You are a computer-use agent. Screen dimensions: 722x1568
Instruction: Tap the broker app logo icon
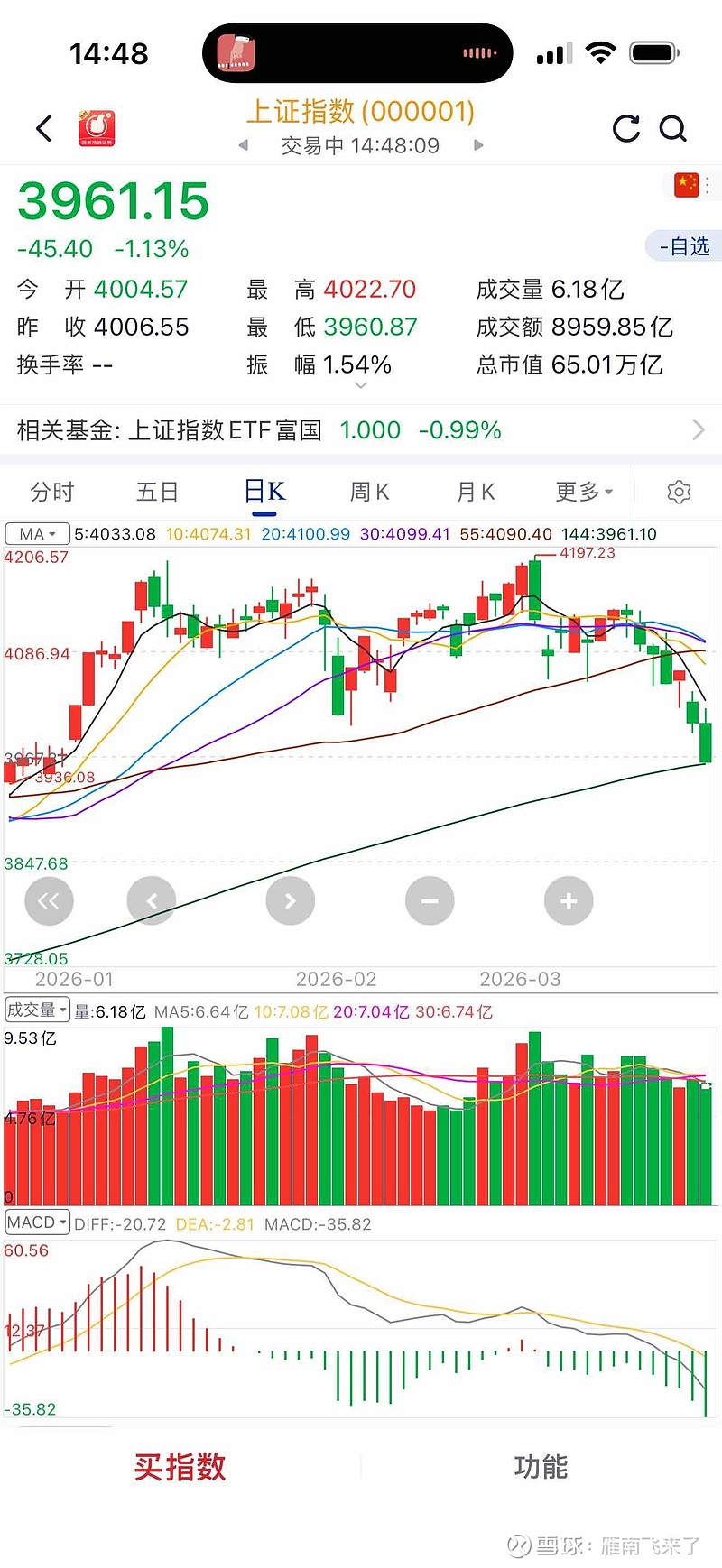(x=97, y=128)
